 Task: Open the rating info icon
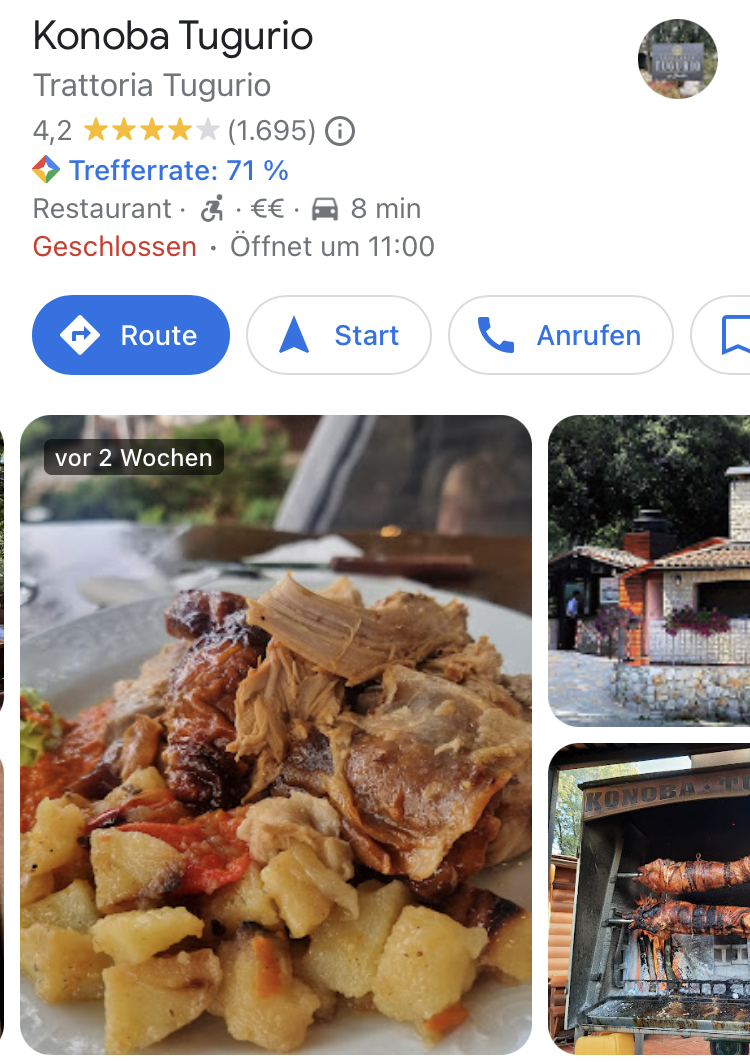[x=341, y=131]
